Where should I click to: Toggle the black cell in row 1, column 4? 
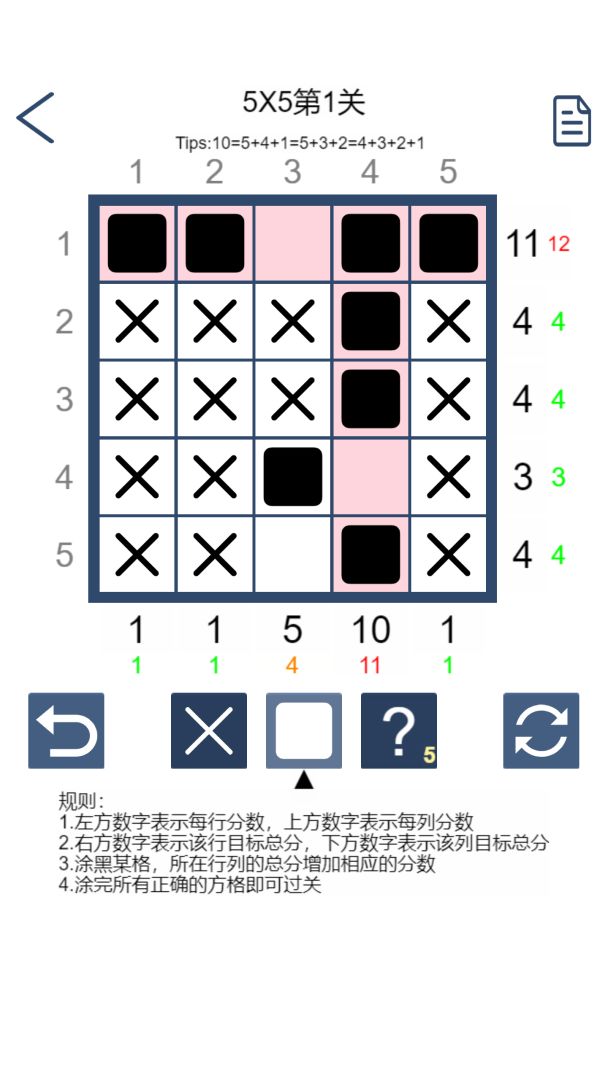pos(370,243)
